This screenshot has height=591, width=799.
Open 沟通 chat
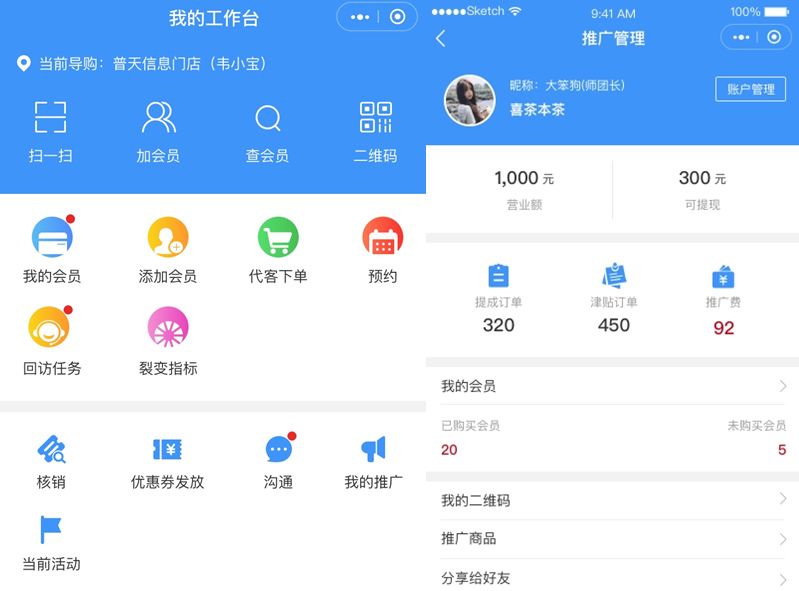point(278,463)
